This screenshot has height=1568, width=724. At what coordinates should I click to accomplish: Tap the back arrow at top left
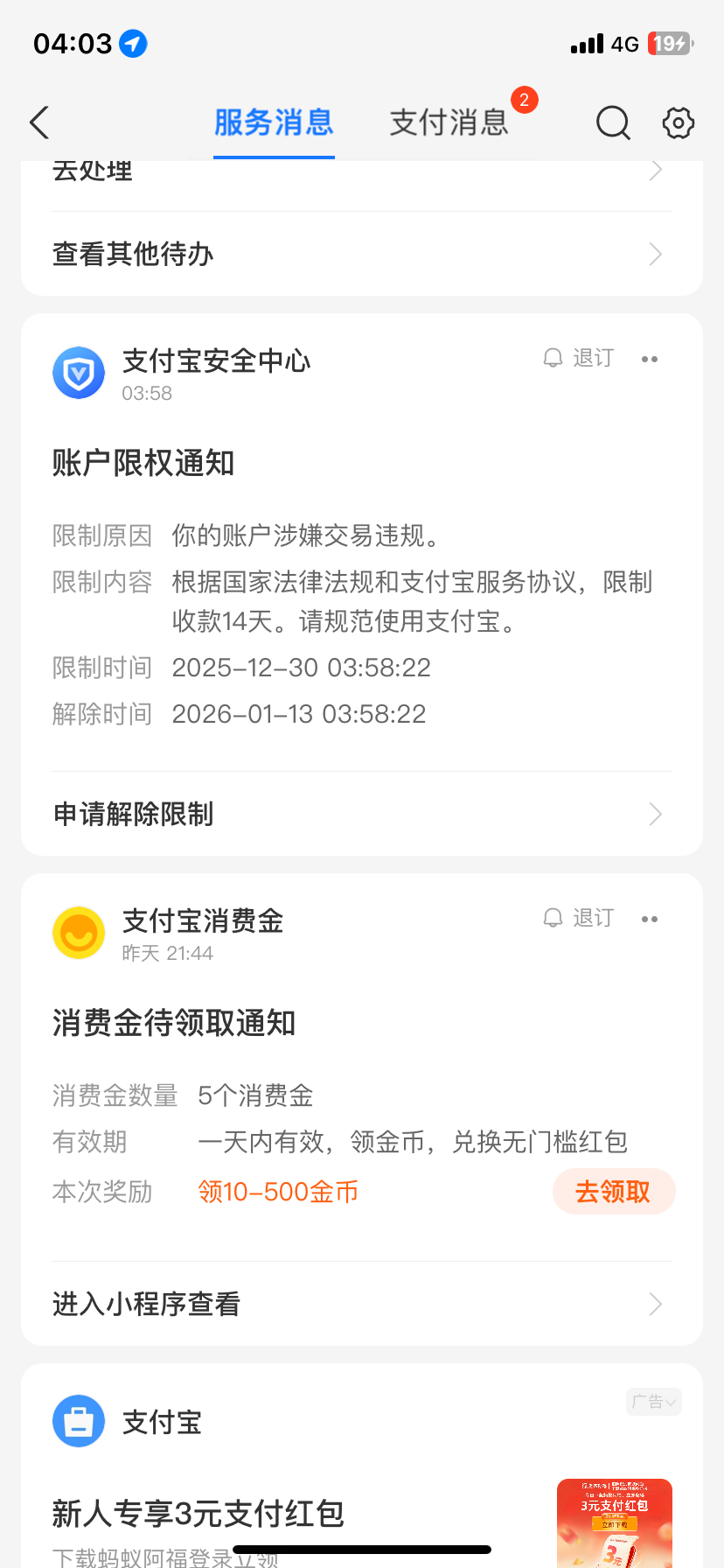(x=38, y=122)
